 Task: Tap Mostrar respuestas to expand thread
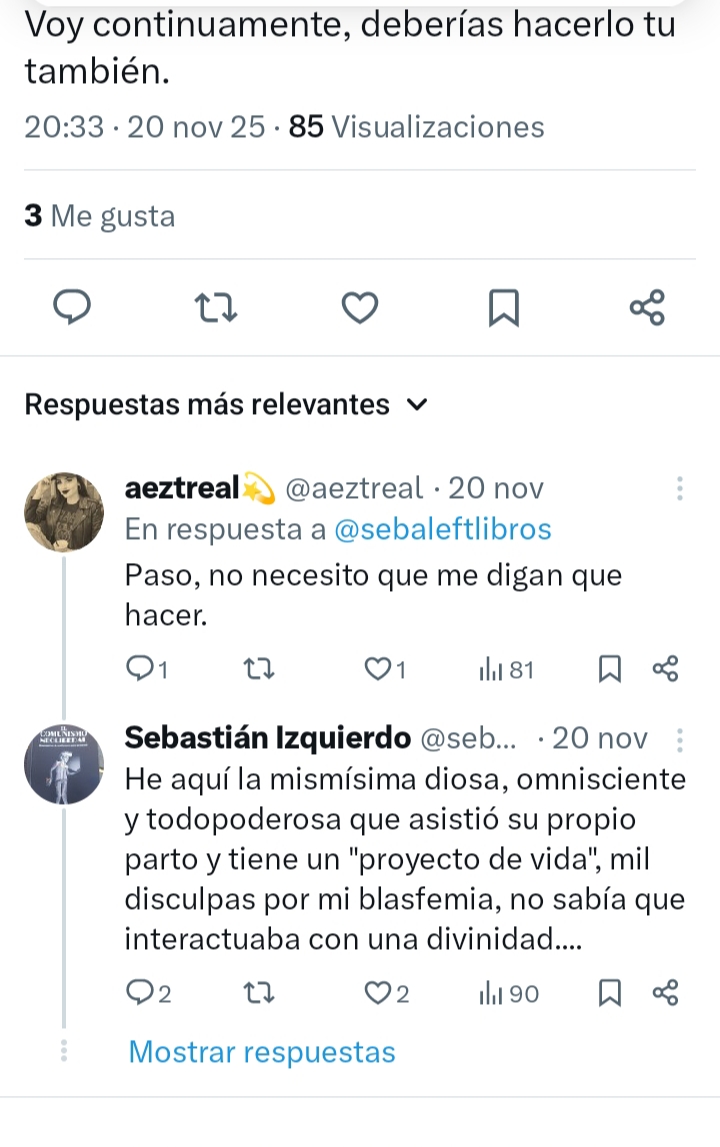click(262, 1052)
